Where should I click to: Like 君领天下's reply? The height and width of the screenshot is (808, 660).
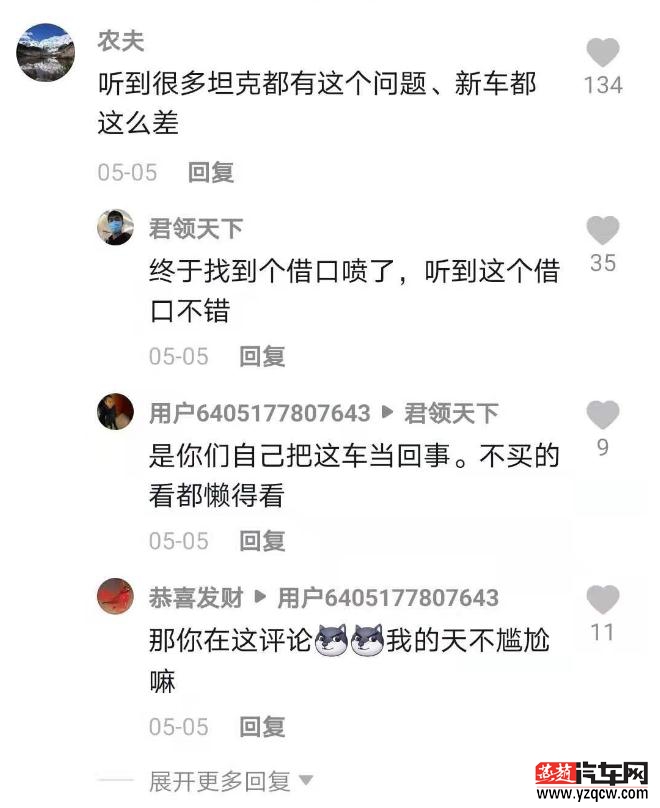[602, 231]
